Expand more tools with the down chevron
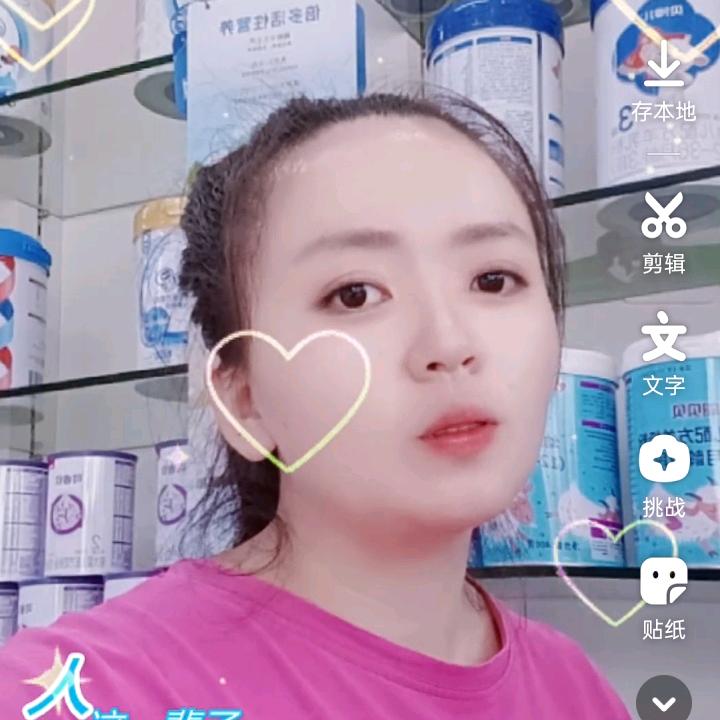 coord(663,698)
